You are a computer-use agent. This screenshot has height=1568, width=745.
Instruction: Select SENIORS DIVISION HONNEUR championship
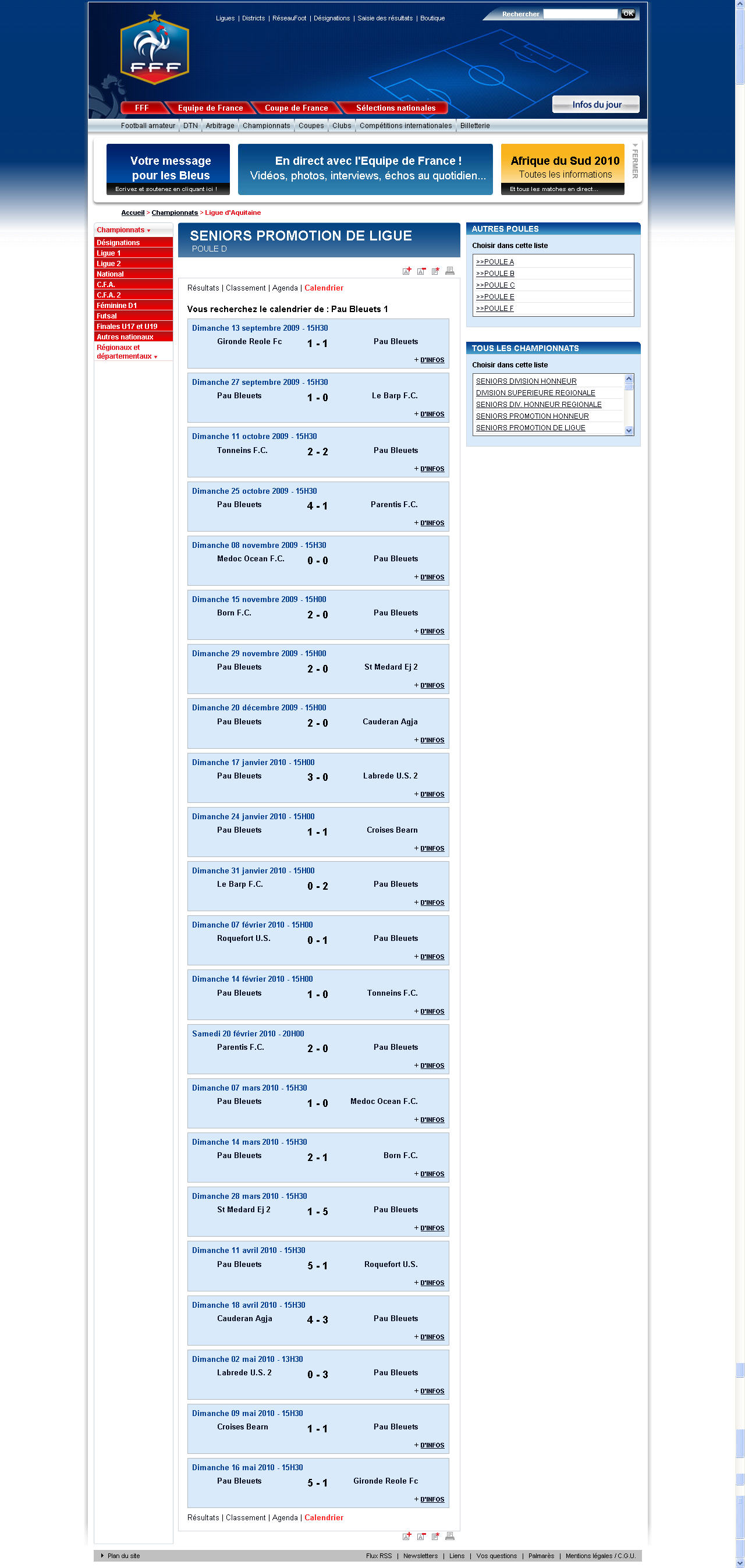tap(526, 381)
